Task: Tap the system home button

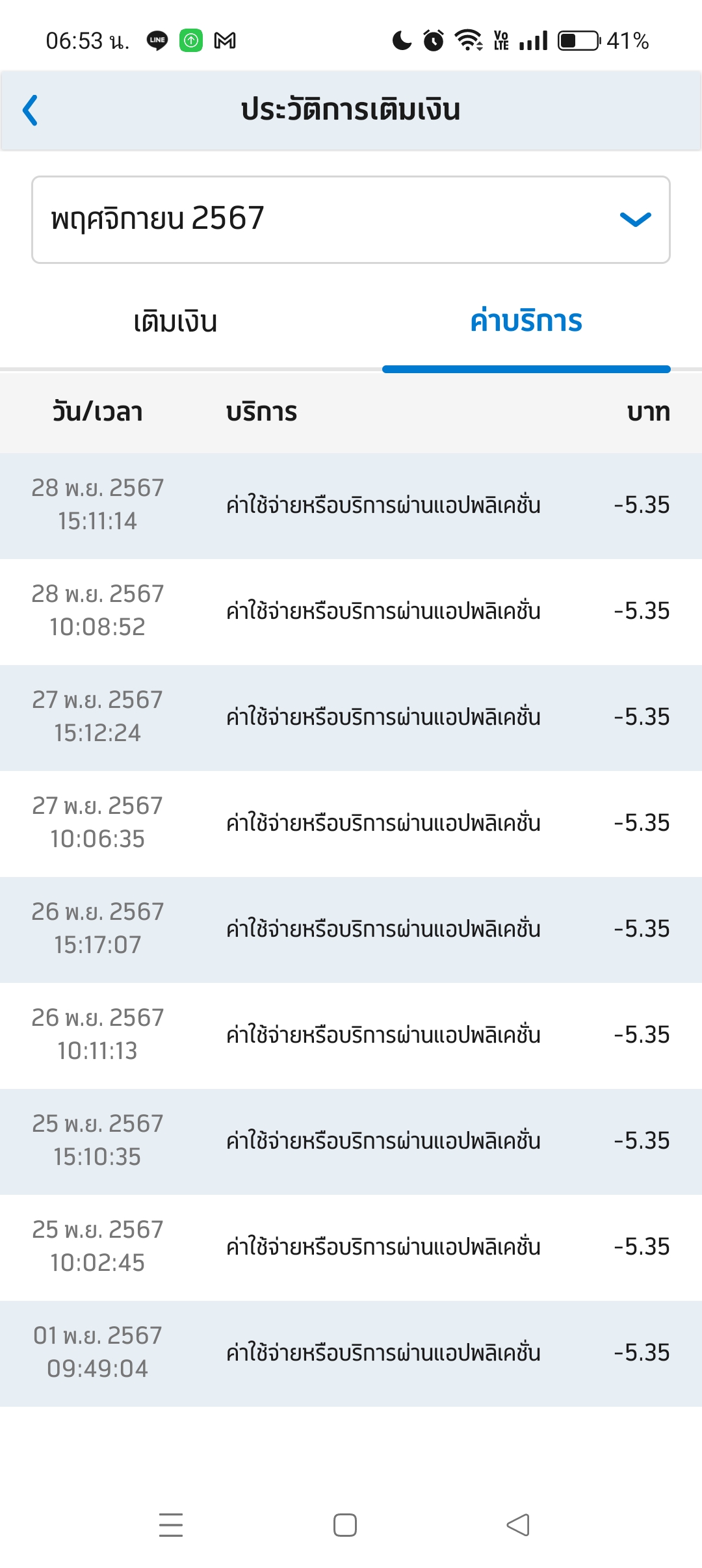Action: tap(345, 1524)
